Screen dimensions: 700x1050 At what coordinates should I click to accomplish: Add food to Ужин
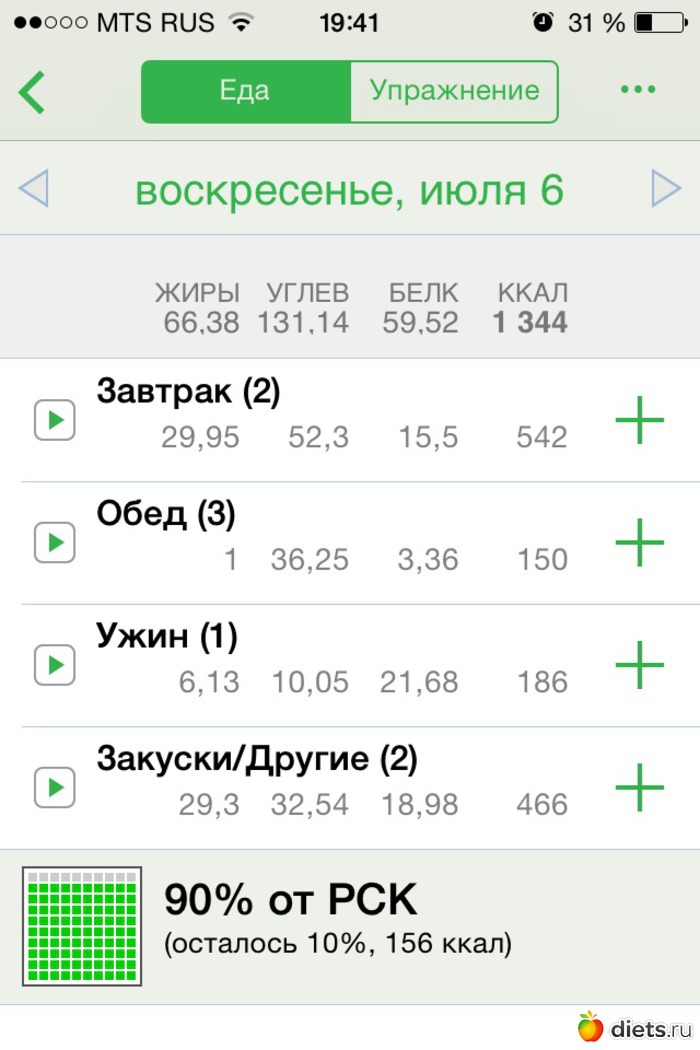click(x=639, y=665)
